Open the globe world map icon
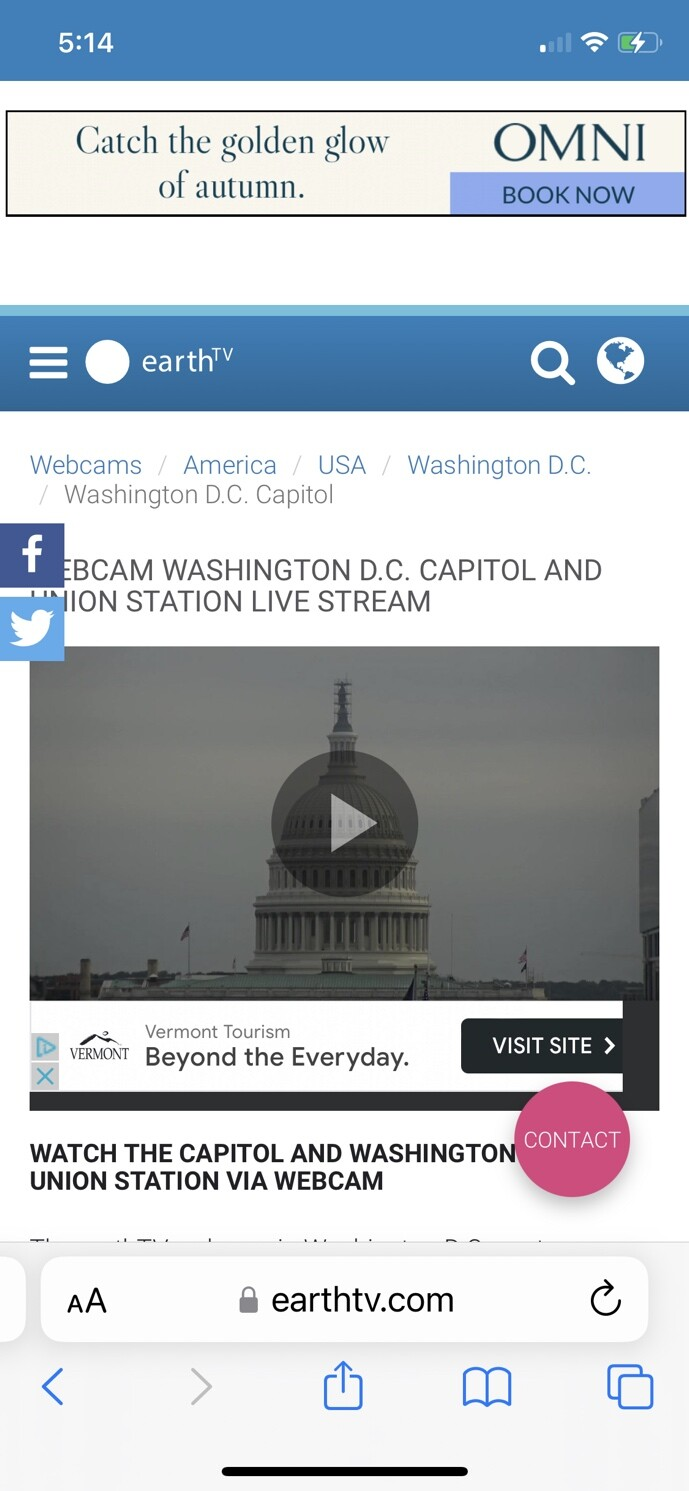The image size is (689, 1491). [x=620, y=361]
